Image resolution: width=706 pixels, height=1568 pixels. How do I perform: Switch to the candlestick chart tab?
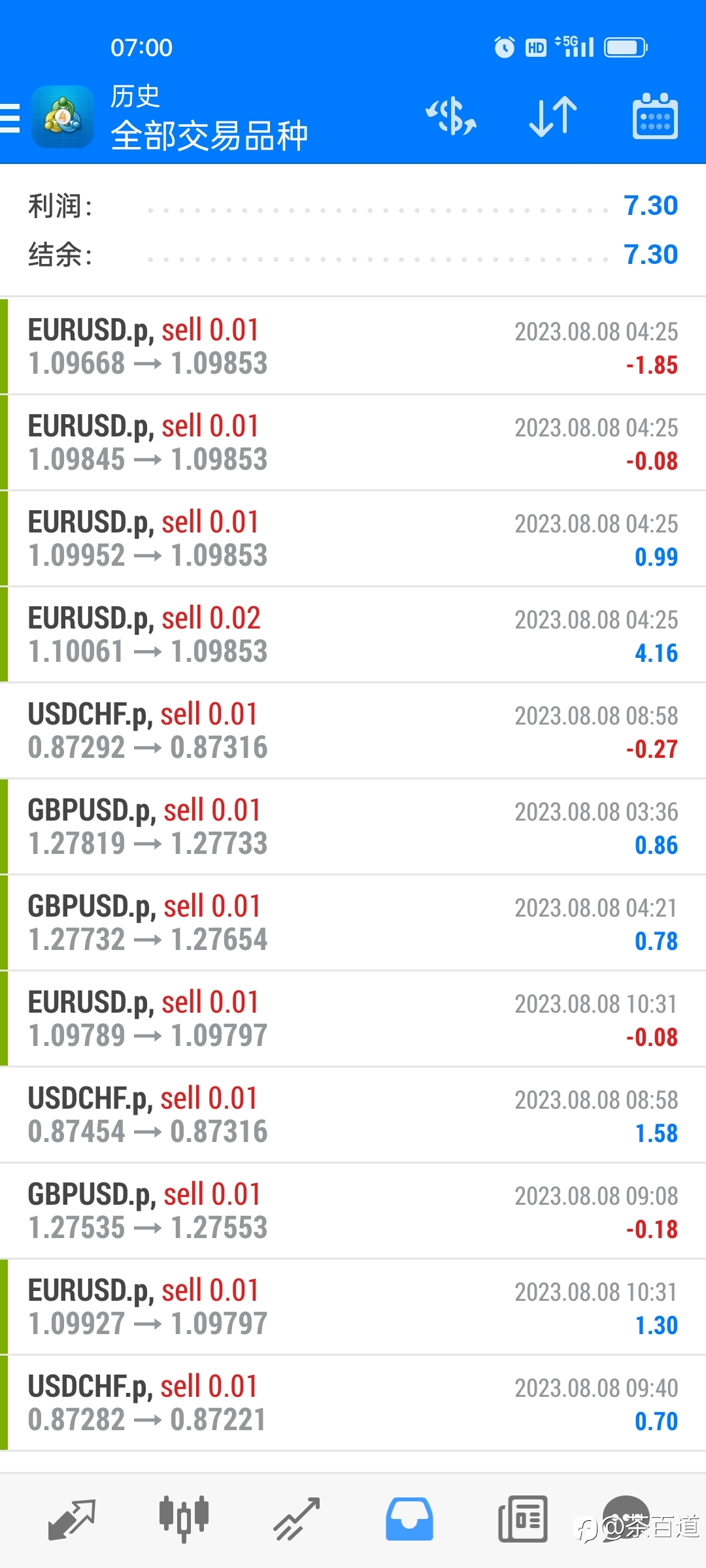pyautogui.click(x=184, y=1518)
